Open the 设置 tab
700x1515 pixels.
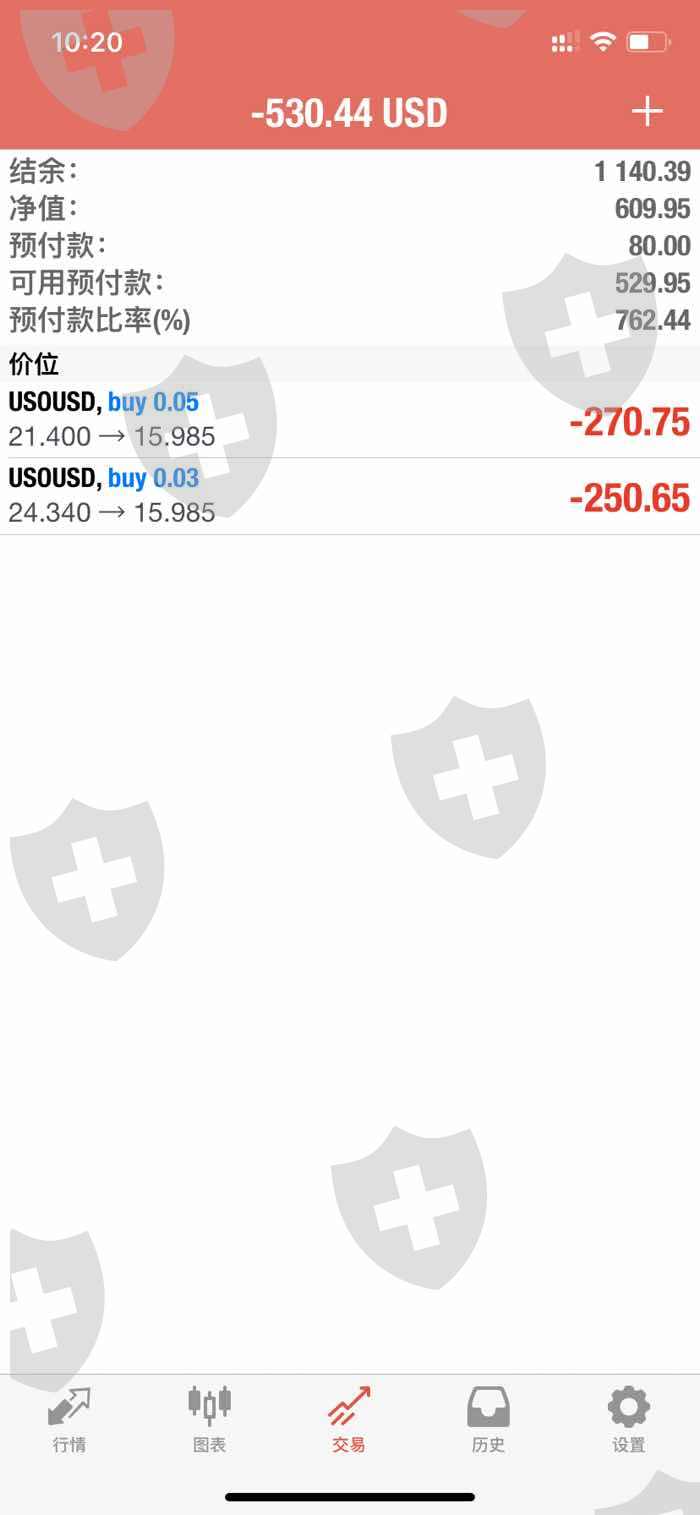click(629, 1420)
